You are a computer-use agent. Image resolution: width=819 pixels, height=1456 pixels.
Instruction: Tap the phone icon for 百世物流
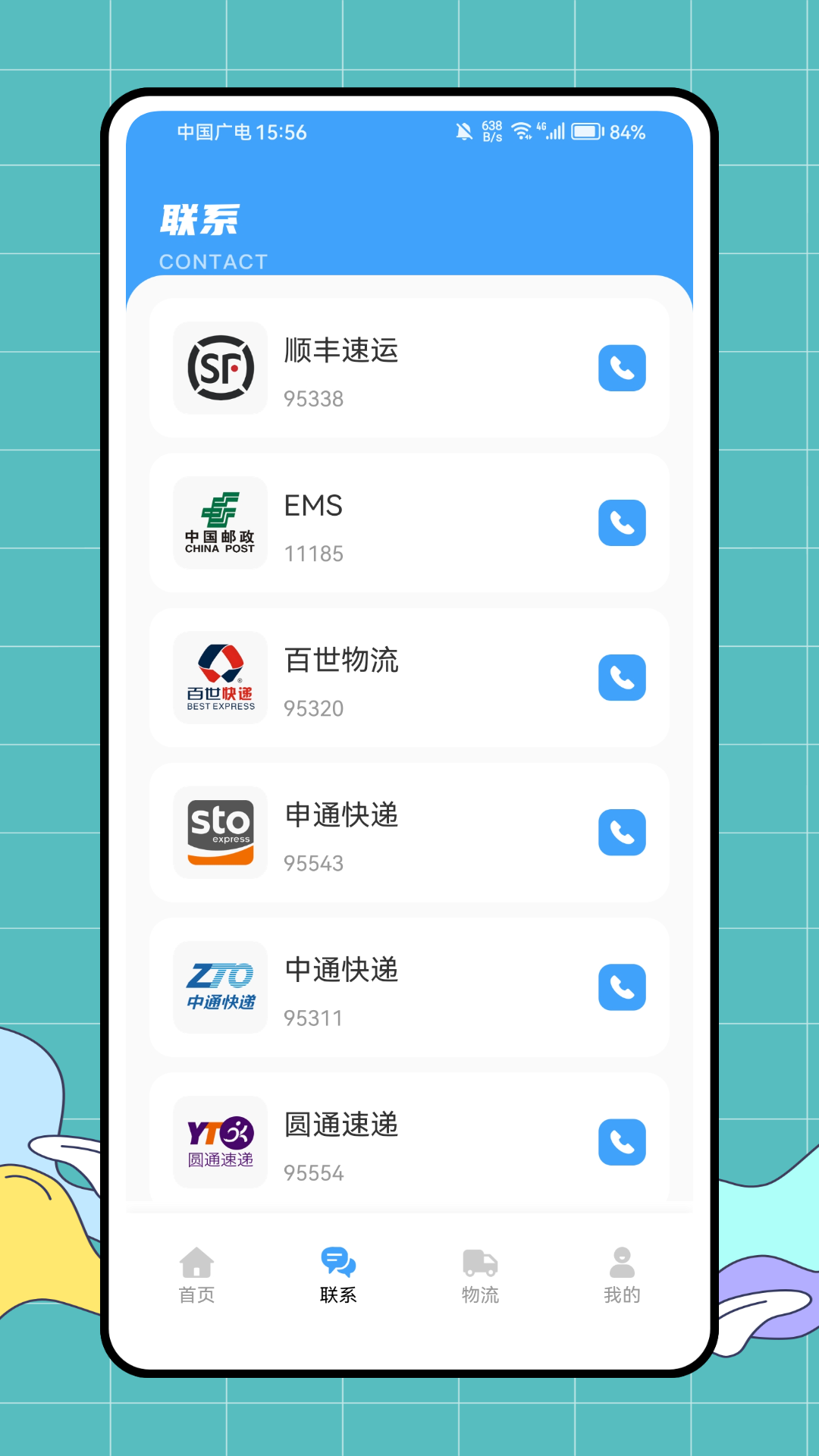[622, 679]
